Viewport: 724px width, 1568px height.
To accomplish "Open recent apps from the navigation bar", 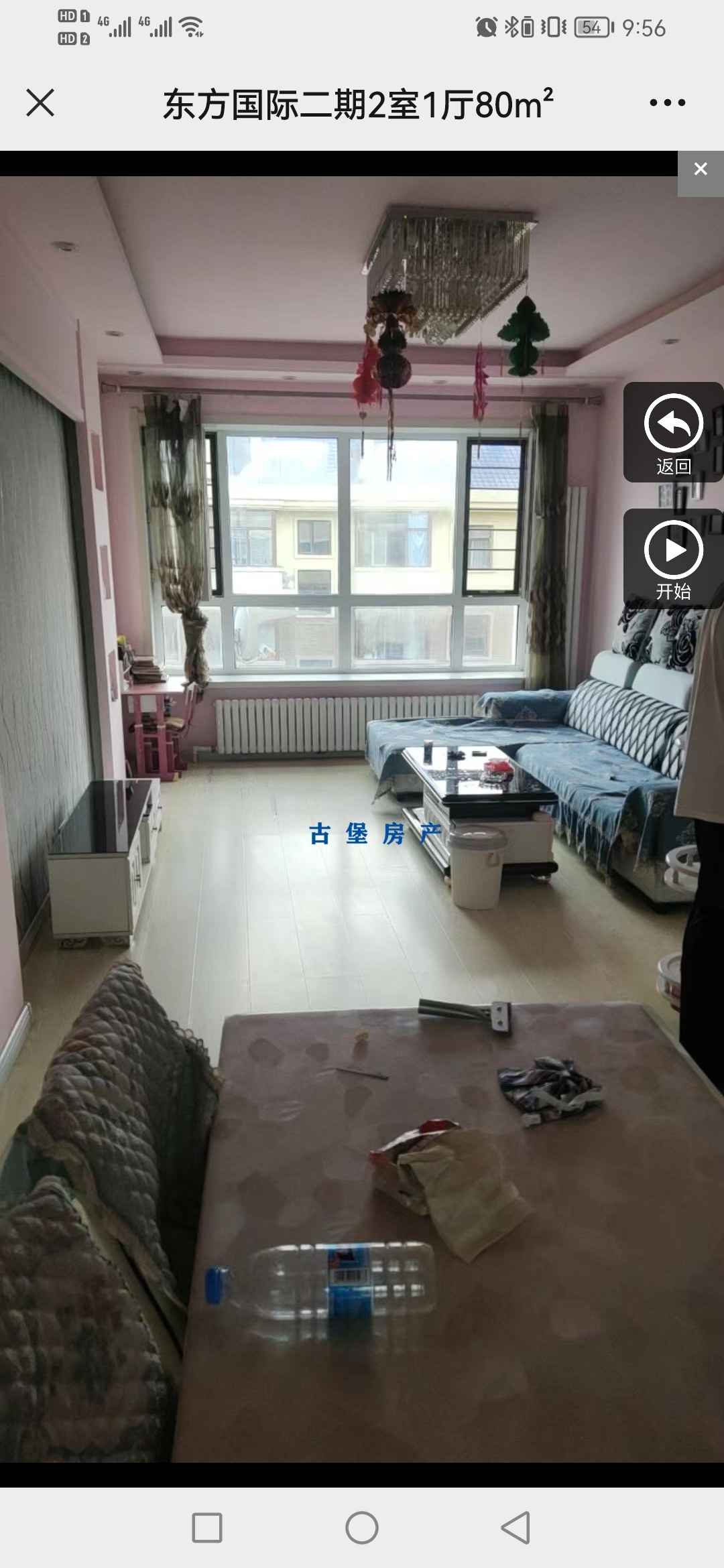I will (x=207, y=1528).
